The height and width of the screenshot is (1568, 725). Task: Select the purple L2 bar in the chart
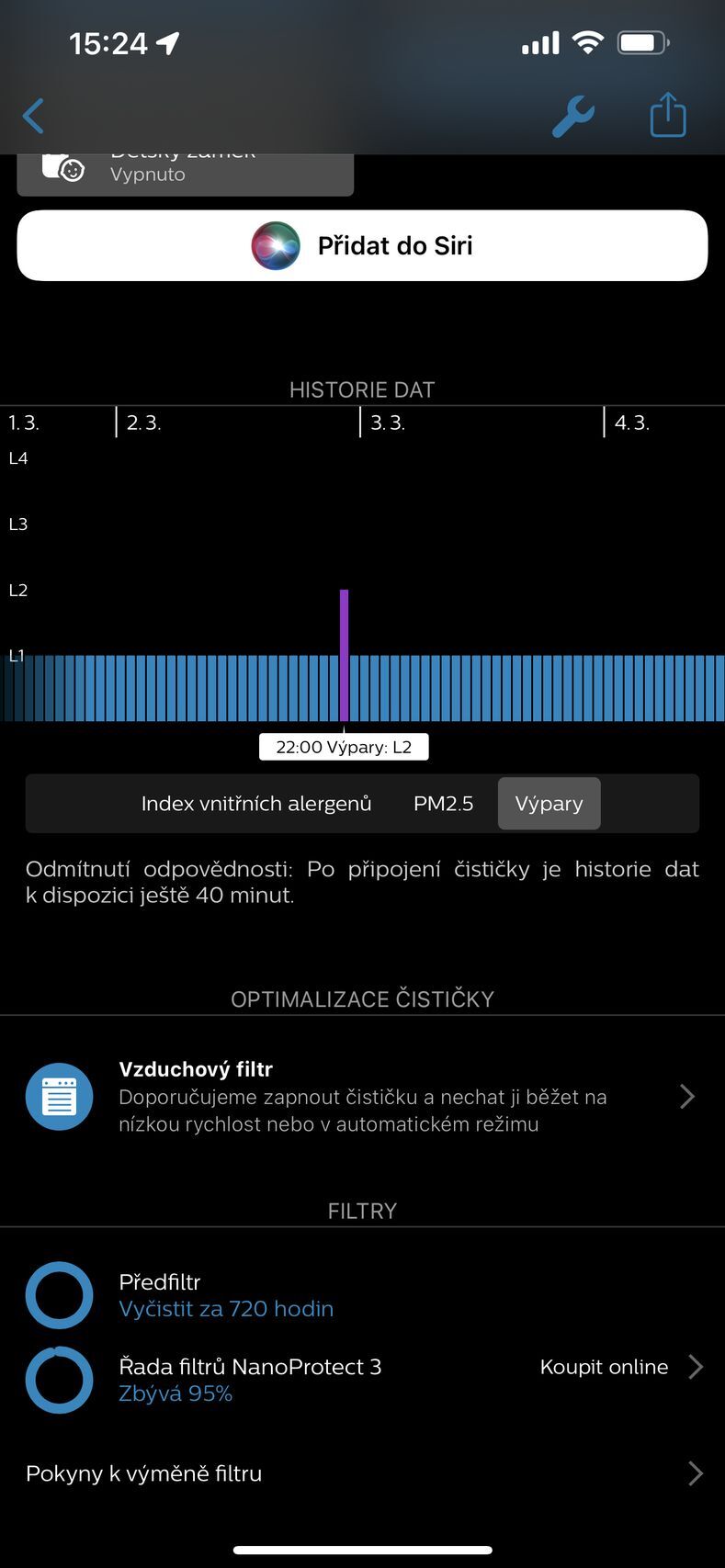(344, 655)
